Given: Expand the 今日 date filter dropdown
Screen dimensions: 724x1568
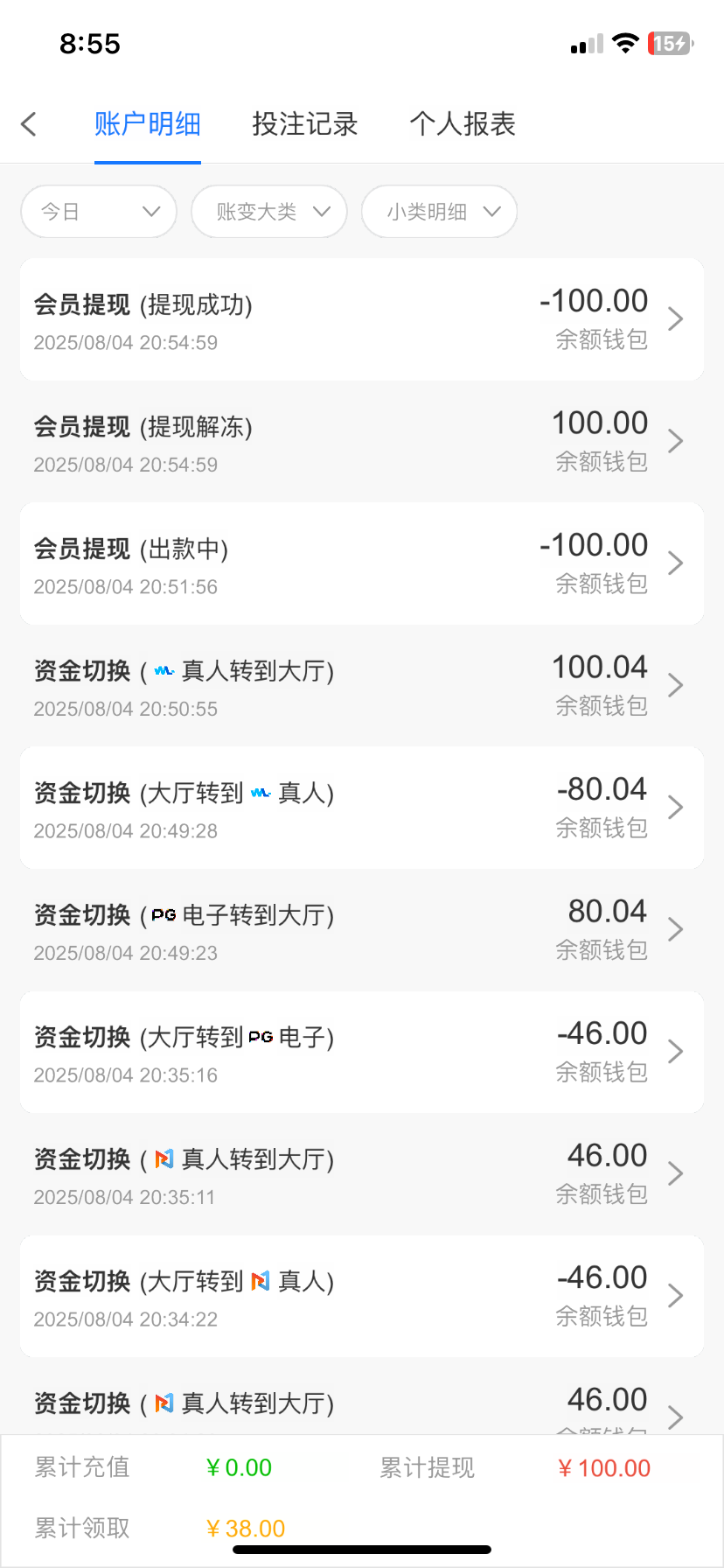Looking at the screenshot, I should click(99, 212).
